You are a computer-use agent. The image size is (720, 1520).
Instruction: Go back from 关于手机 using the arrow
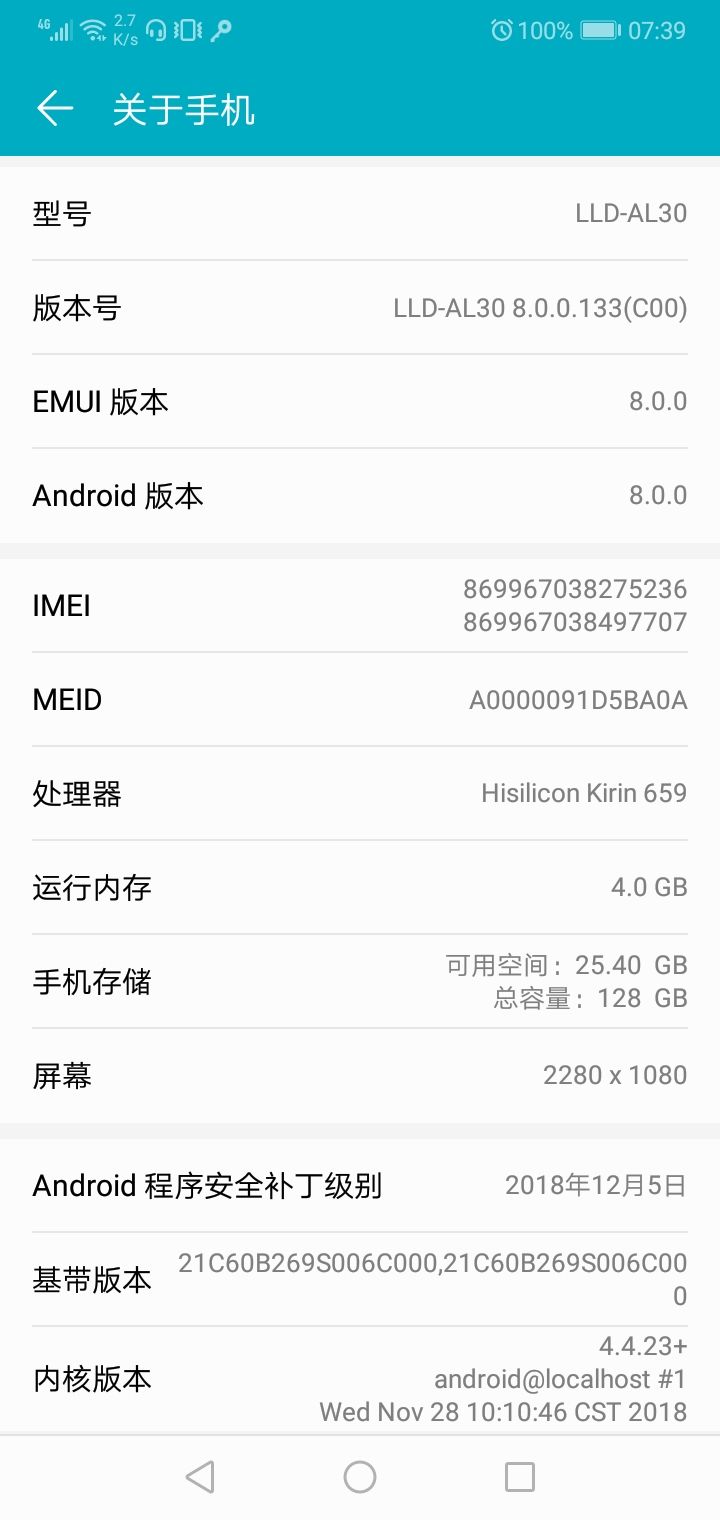coord(55,109)
